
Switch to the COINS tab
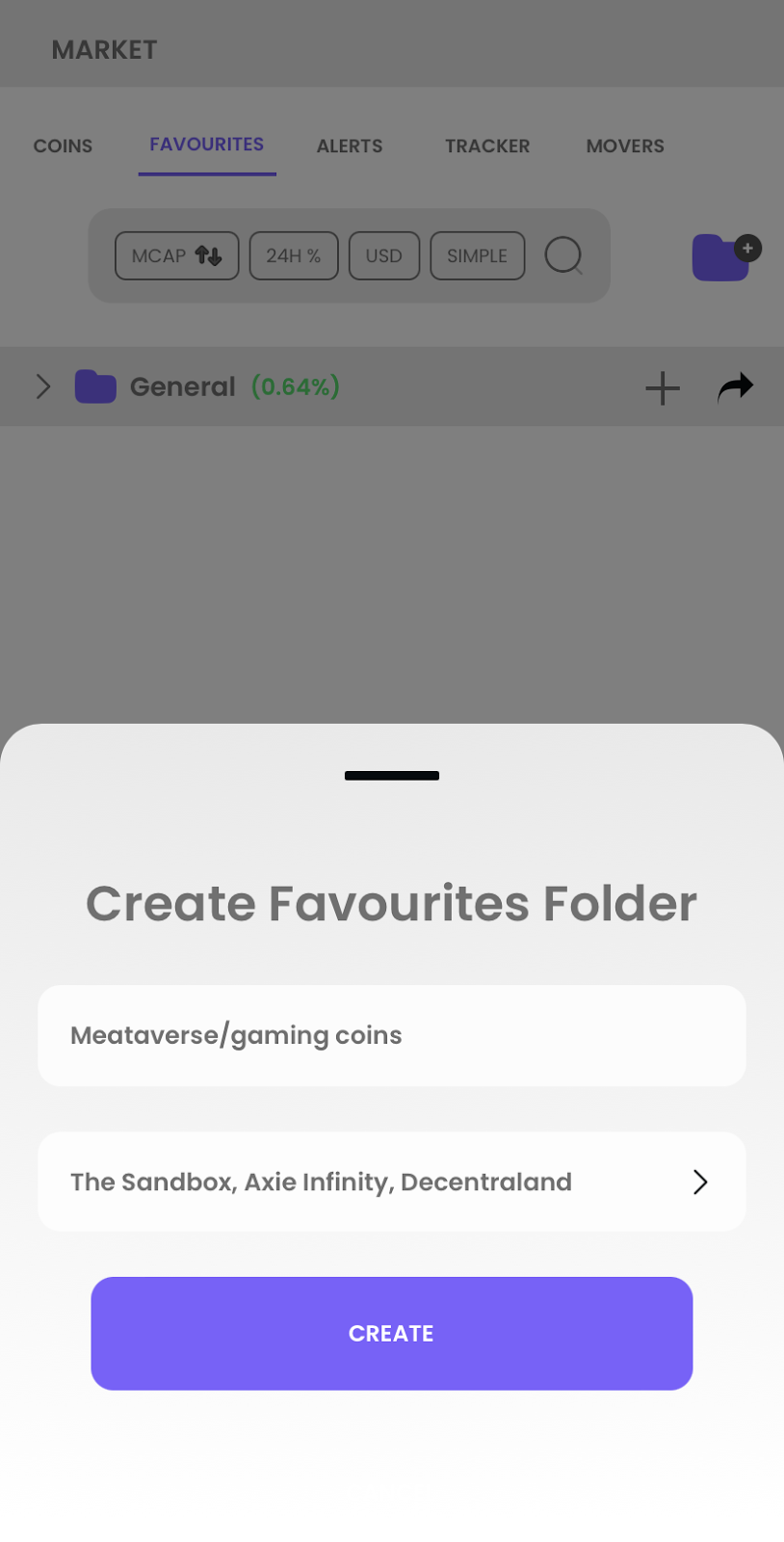pyautogui.click(x=63, y=146)
